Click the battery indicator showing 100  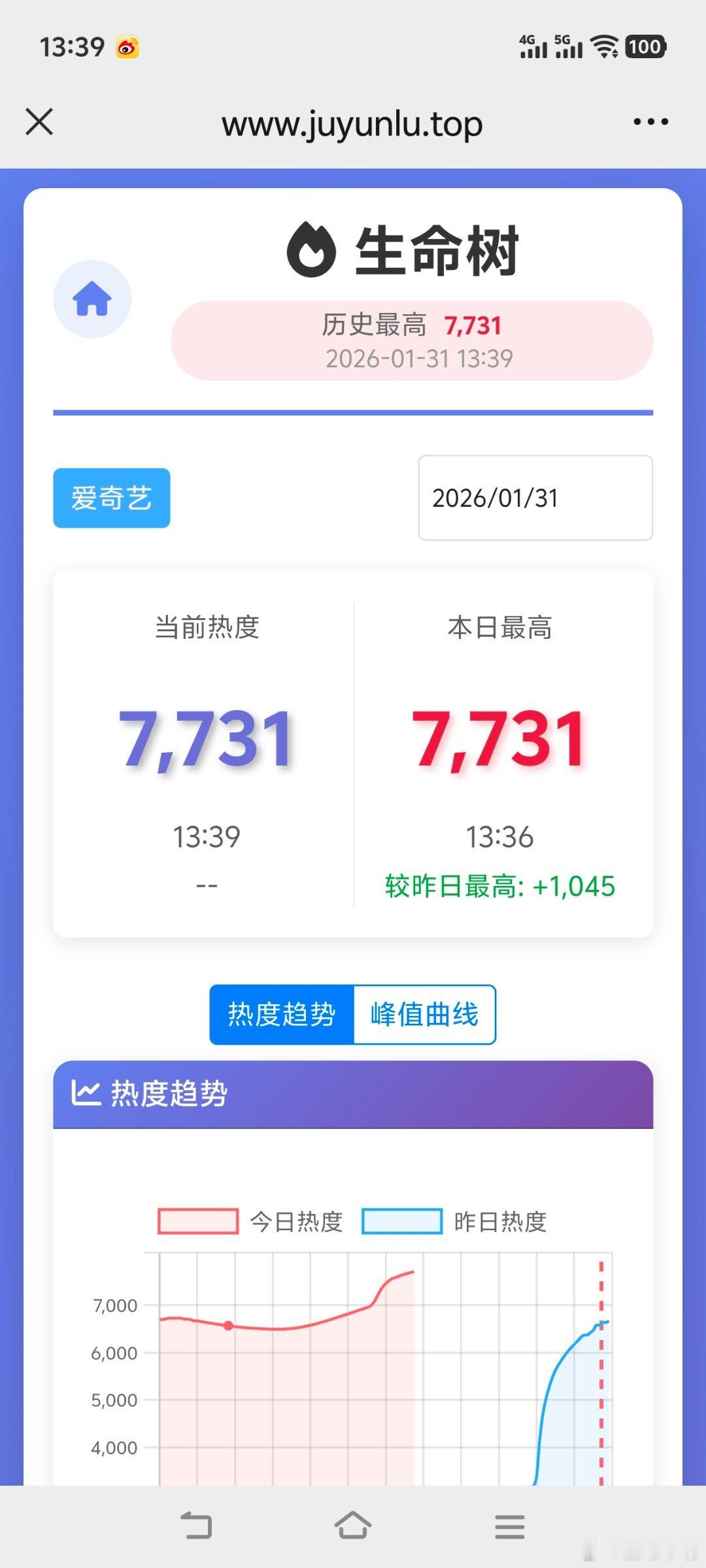pos(643,47)
